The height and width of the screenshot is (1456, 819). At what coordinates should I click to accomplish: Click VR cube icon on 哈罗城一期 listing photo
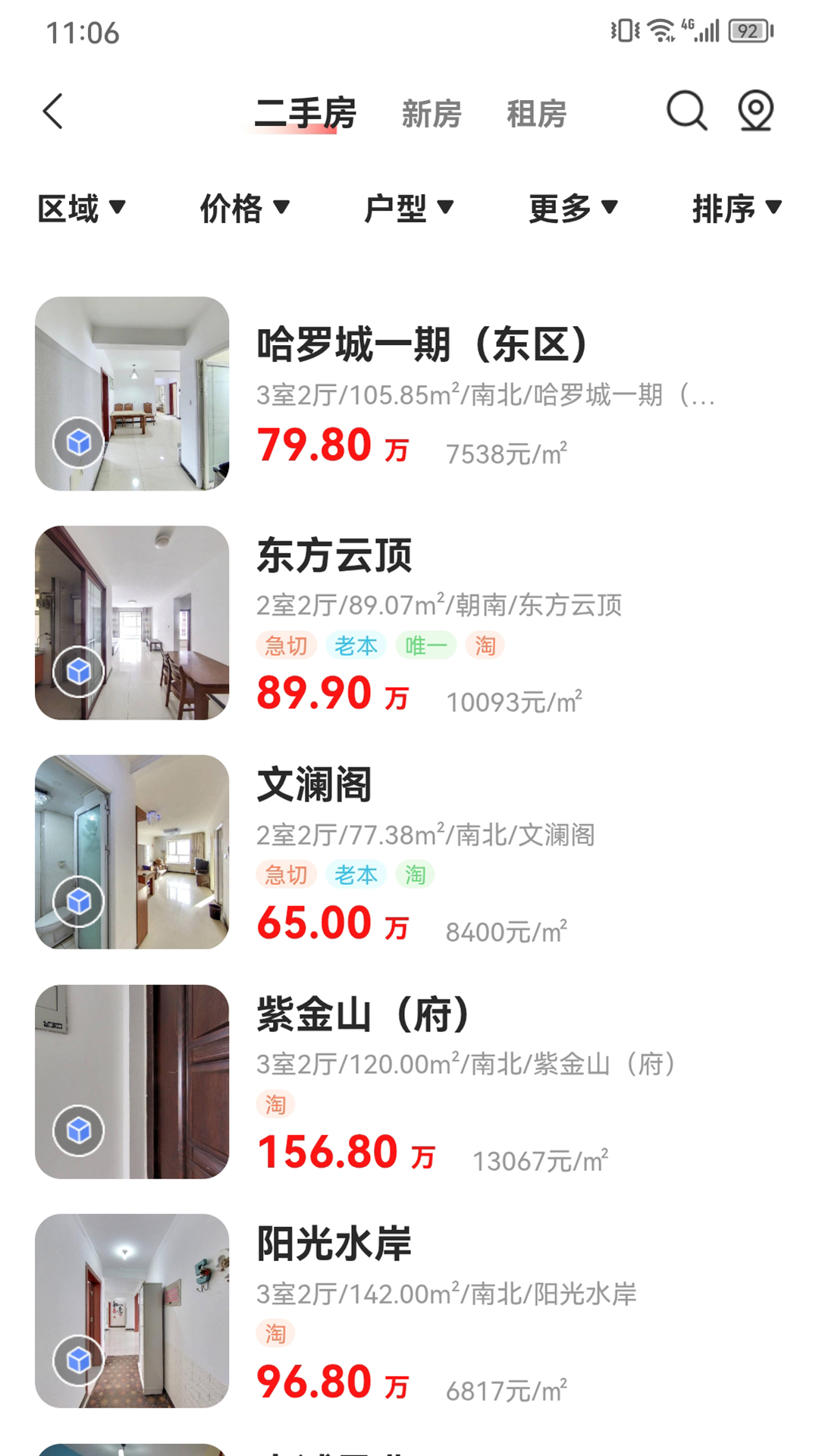(x=78, y=443)
